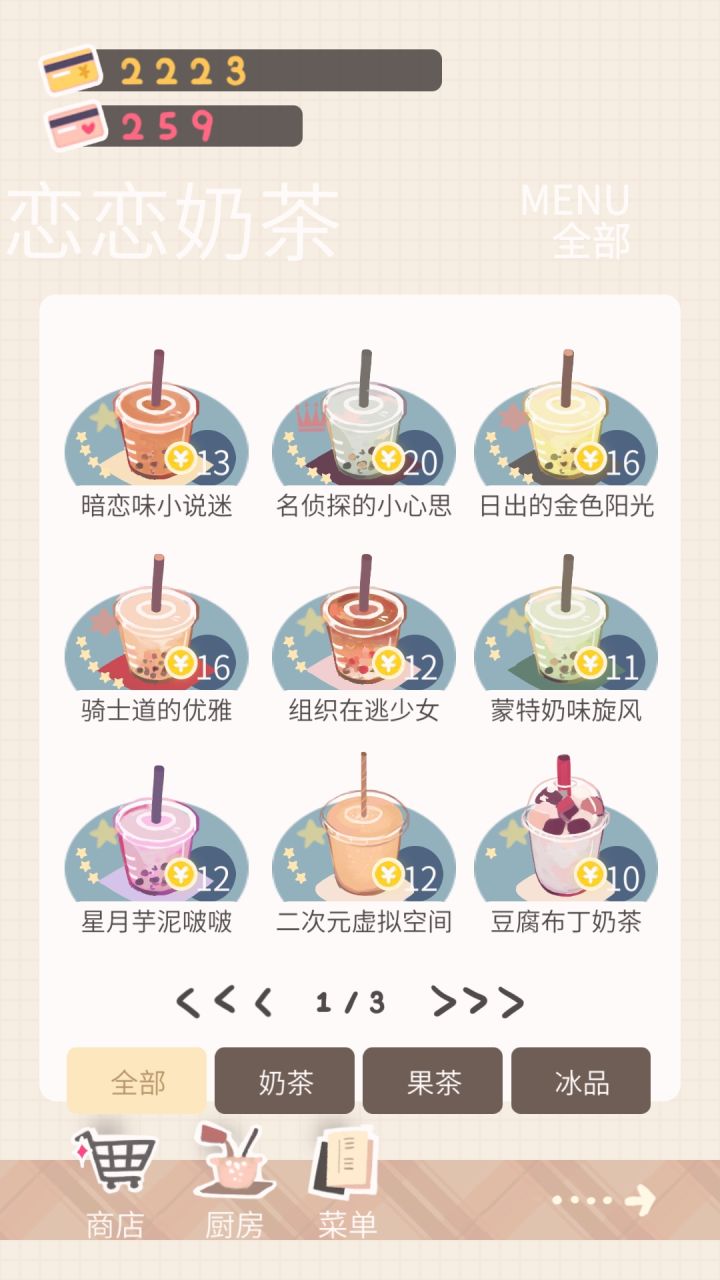Jump to the last page with the double right arrows
Viewport: 720px width, 1280px height.
[x=495, y=1002]
